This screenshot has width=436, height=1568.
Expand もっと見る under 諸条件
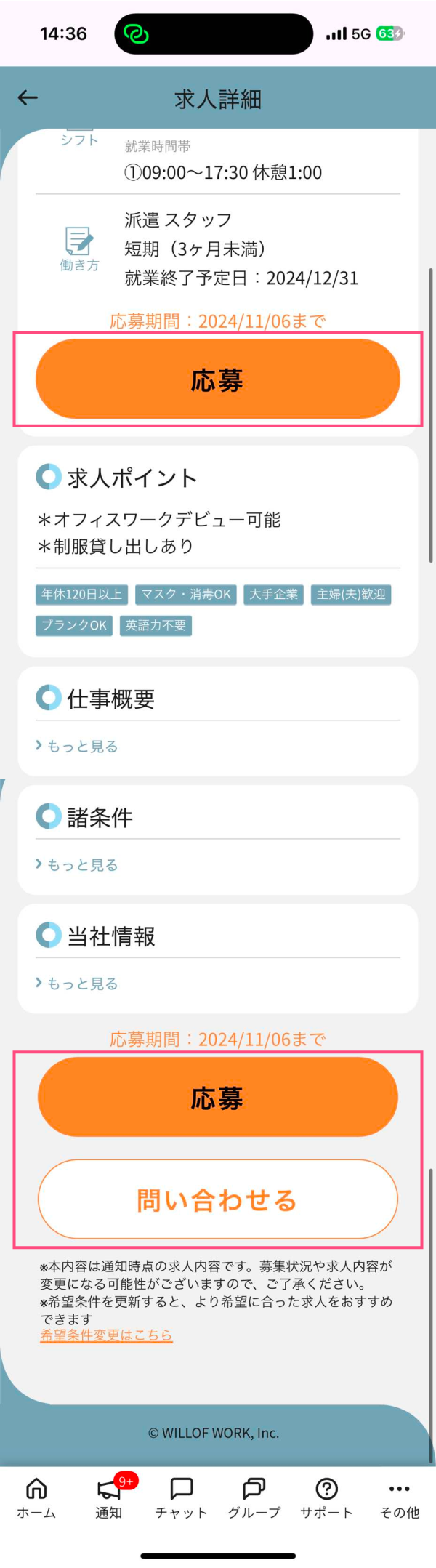tap(77, 864)
